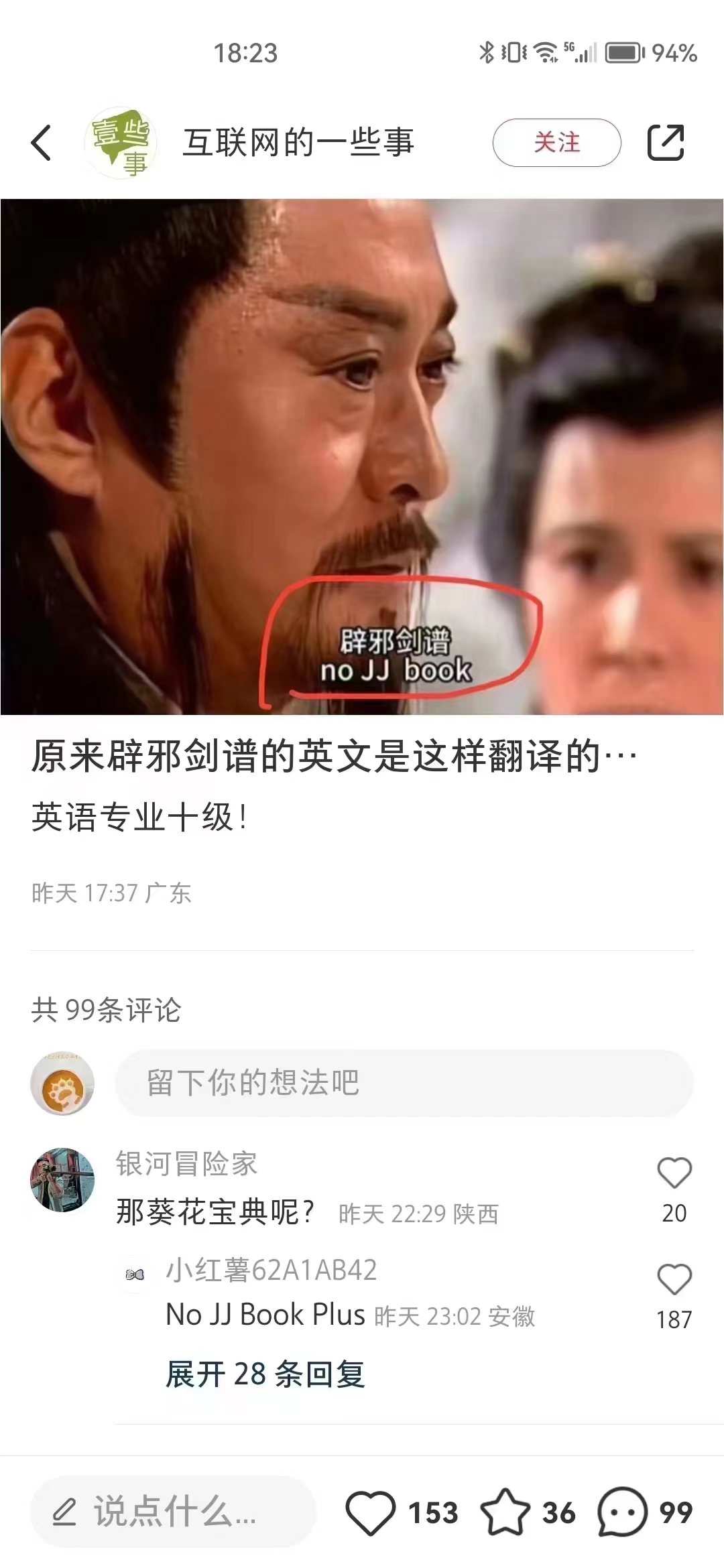Open the post image full screen

tap(362, 456)
